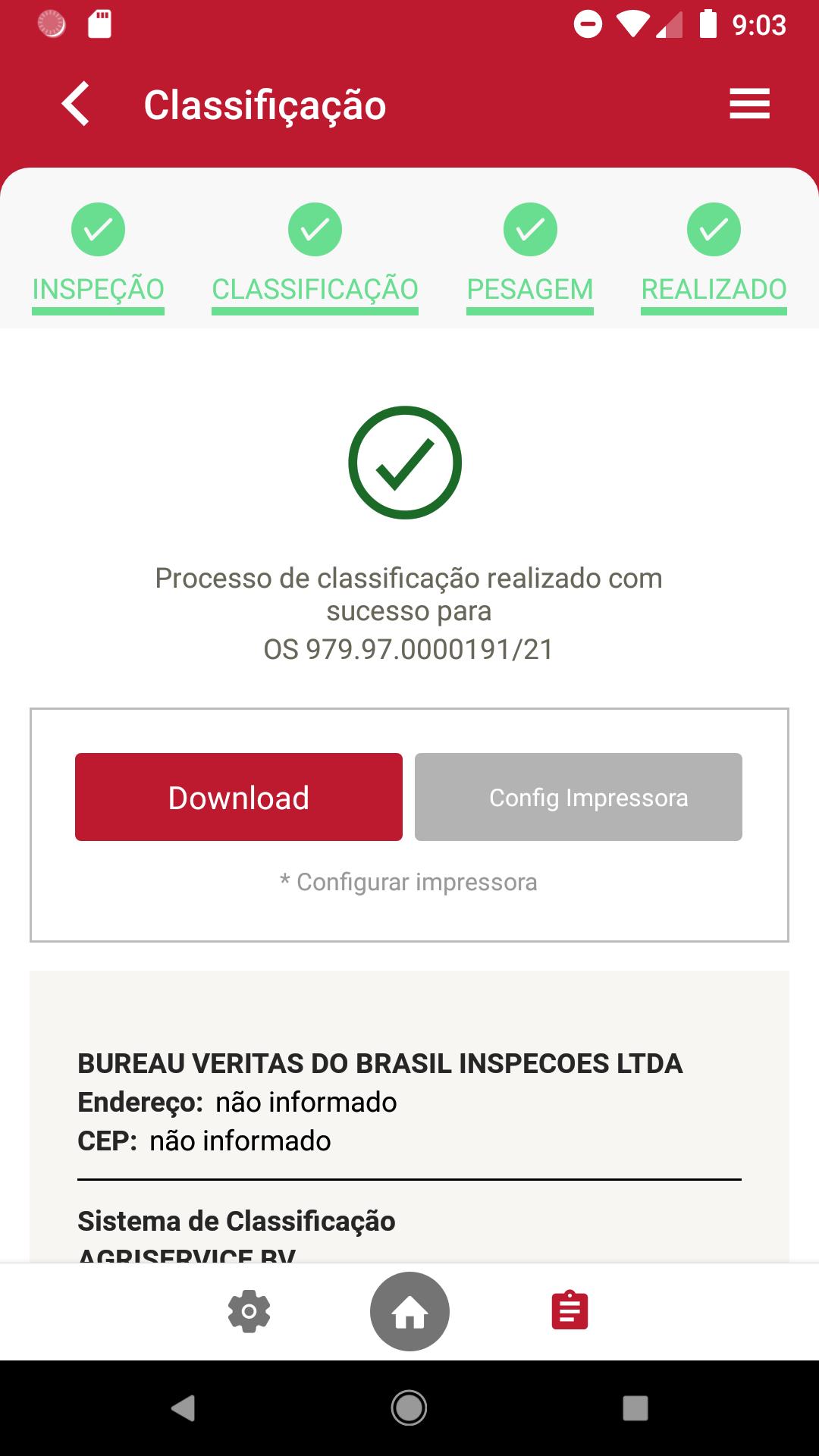This screenshot has height=1456, width=819.
Task: Select the OS 979.97.0000191/21 text
Action: point(408,649)
